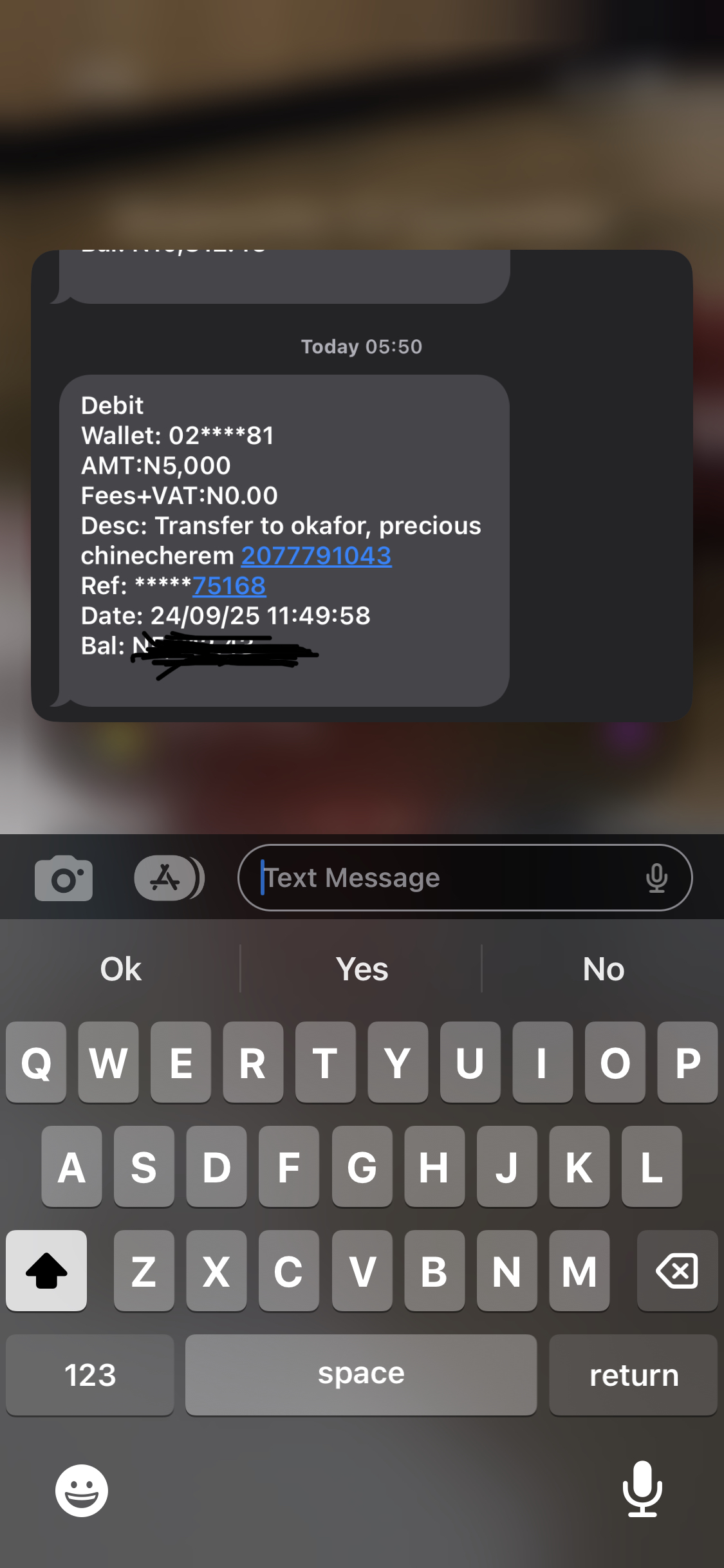Viewport: 724px width, 1568px height.
Task: Switch keyboard to numbers with 123 key
Action: [x=90, y=1375]
